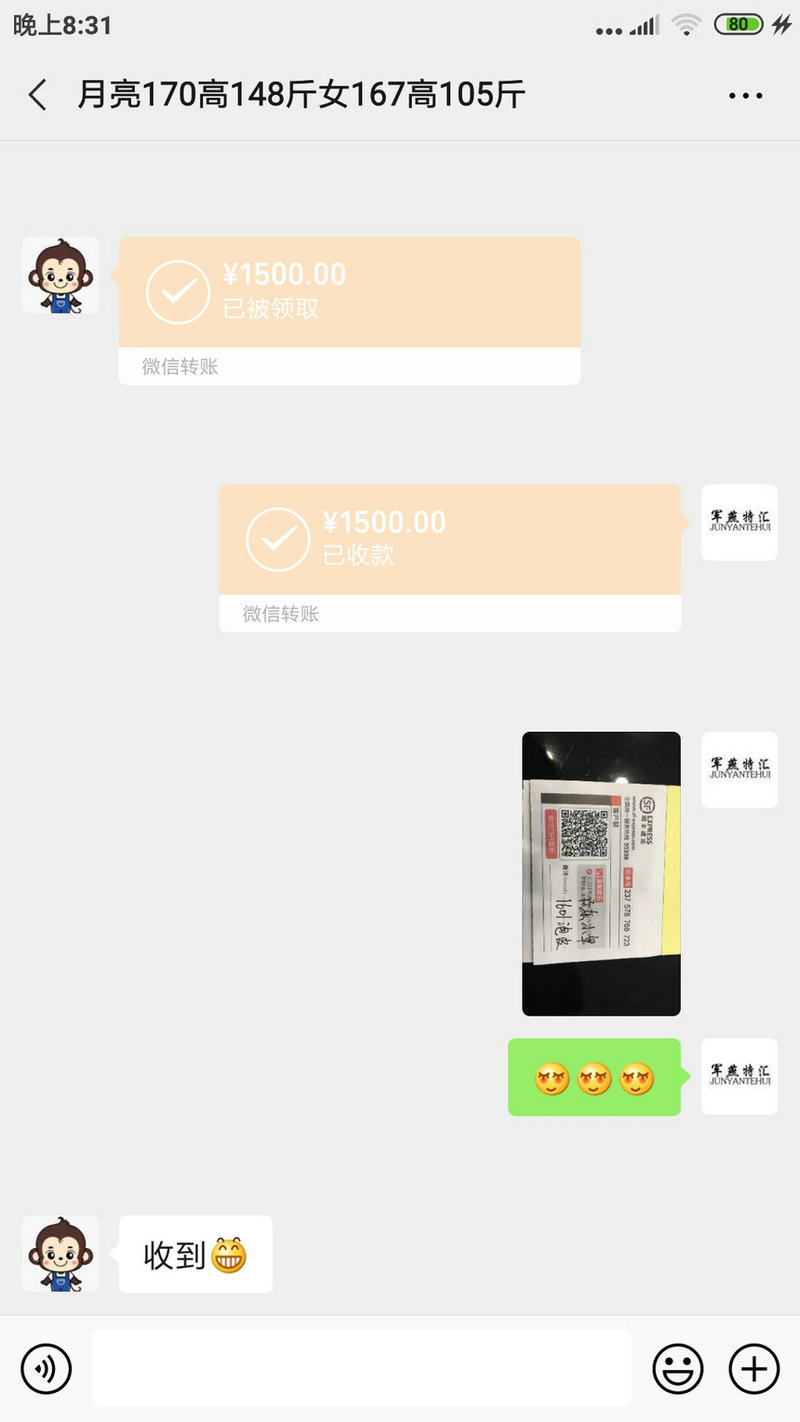The width and height of the screenshot is (800, 1422).
Task: Go back using the top-left arrow
Action: click(x=37, y=96)
